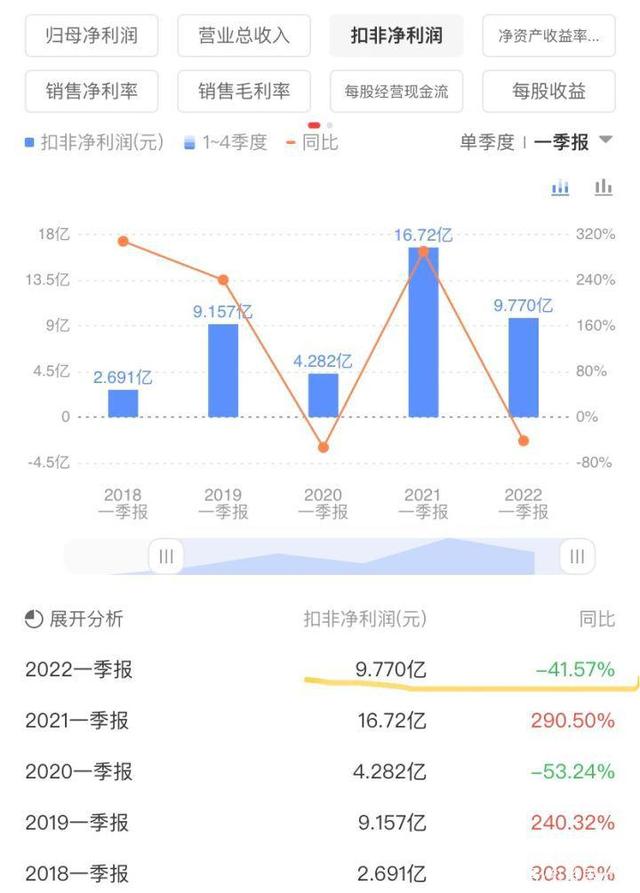This screenshot has height=893, width=640.
Task: Switch to grouped bar chart view icon
Action: pyautogui.click(x=561, y=187)
